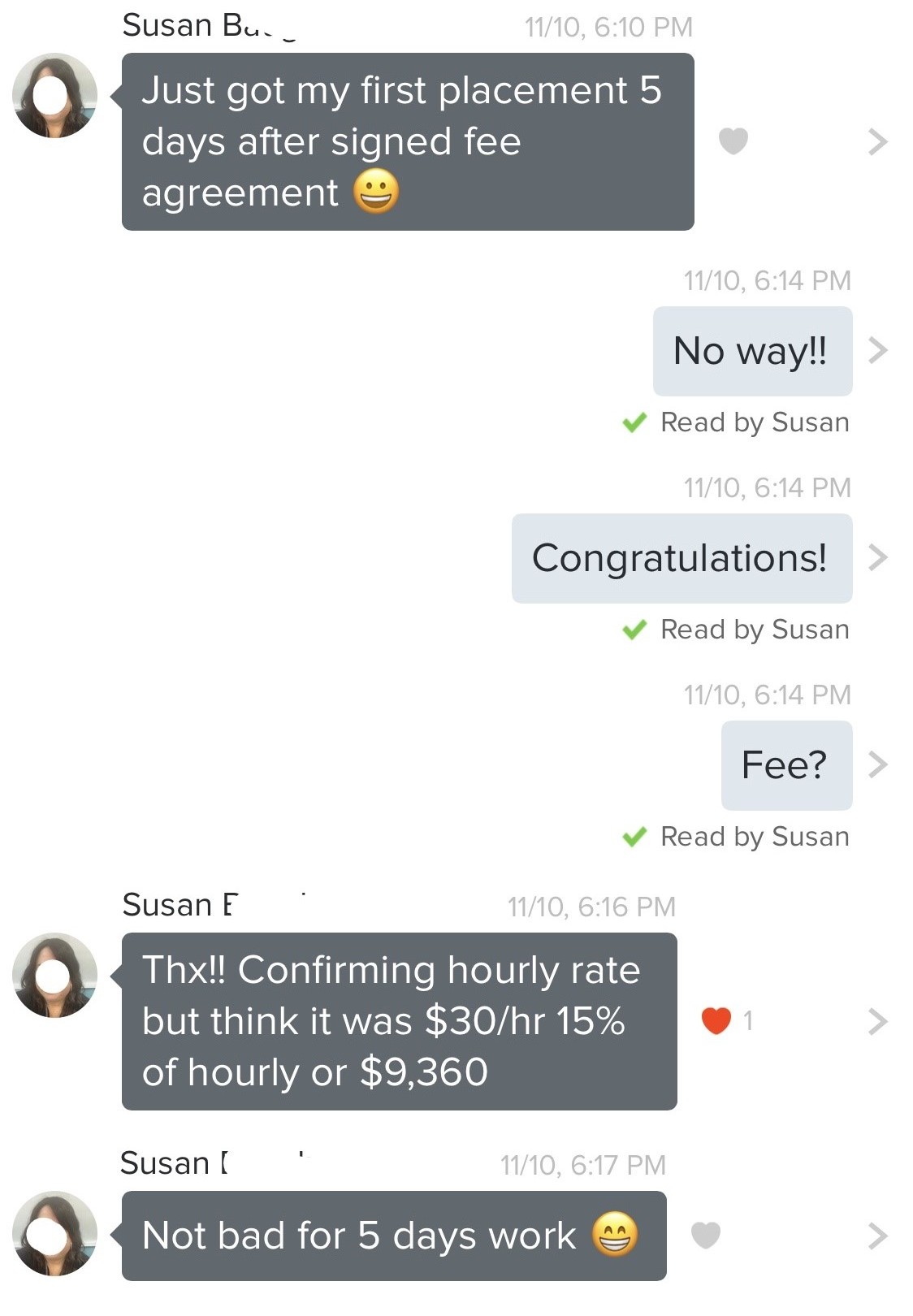Open Susan's avatar next to 6:10 PM message

(54, 96)
